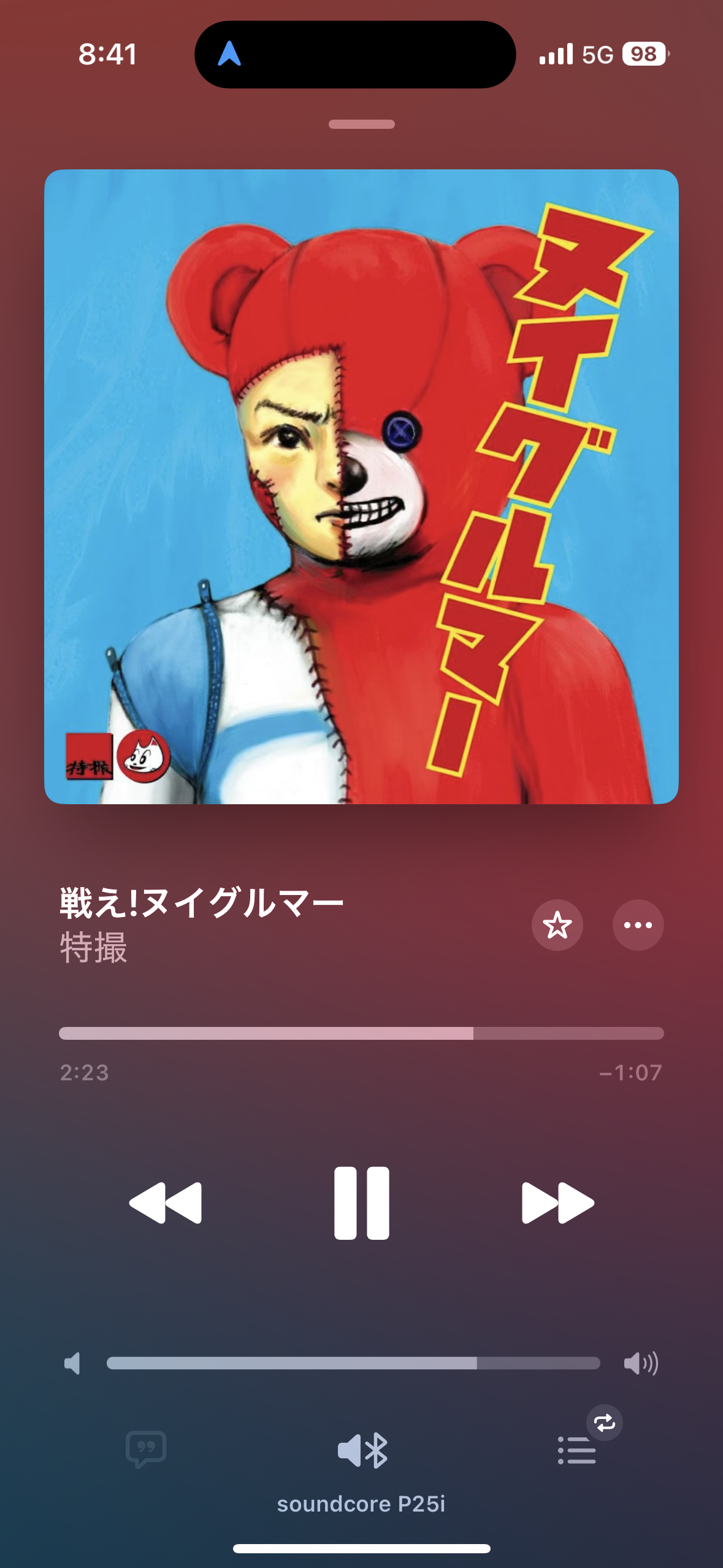Viewport: 723px width, 1568px height.
Task: Open the more options ellipsis menu
Action: 638,925
